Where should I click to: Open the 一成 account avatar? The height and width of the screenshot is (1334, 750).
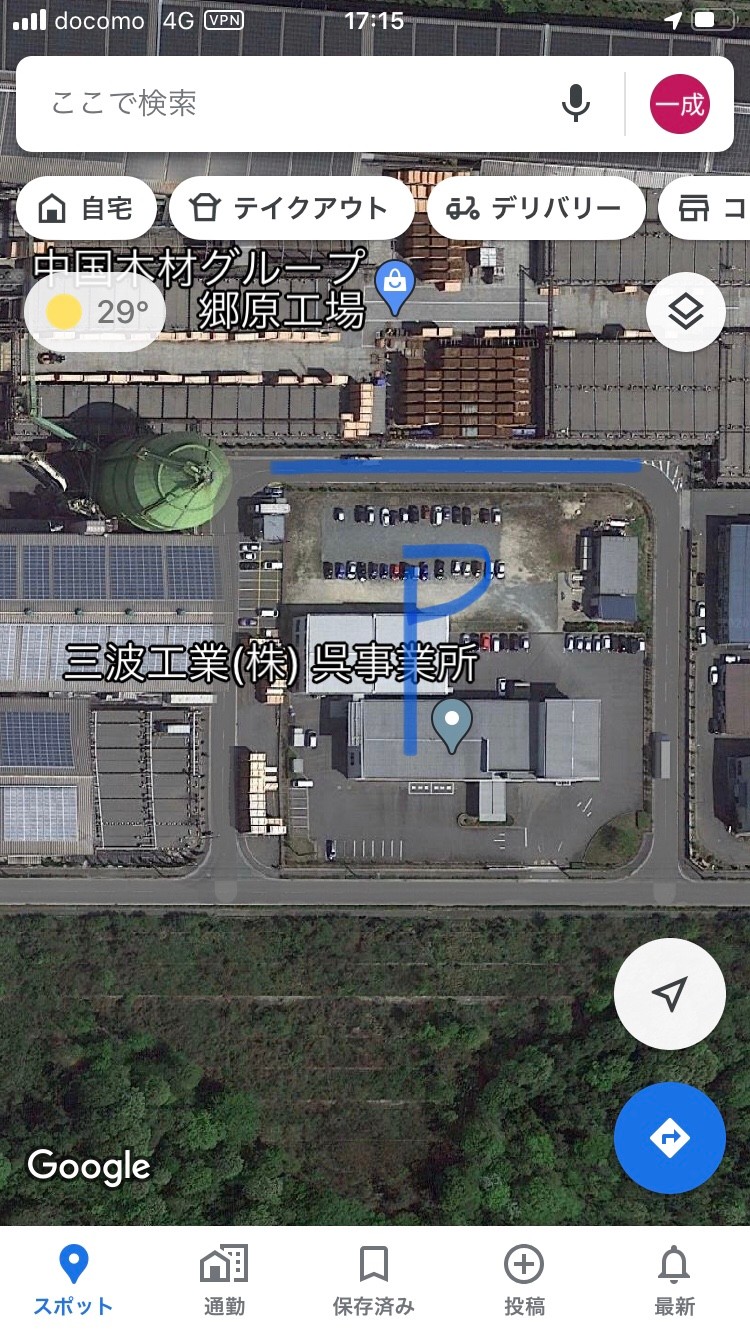(x=680, y=104)
